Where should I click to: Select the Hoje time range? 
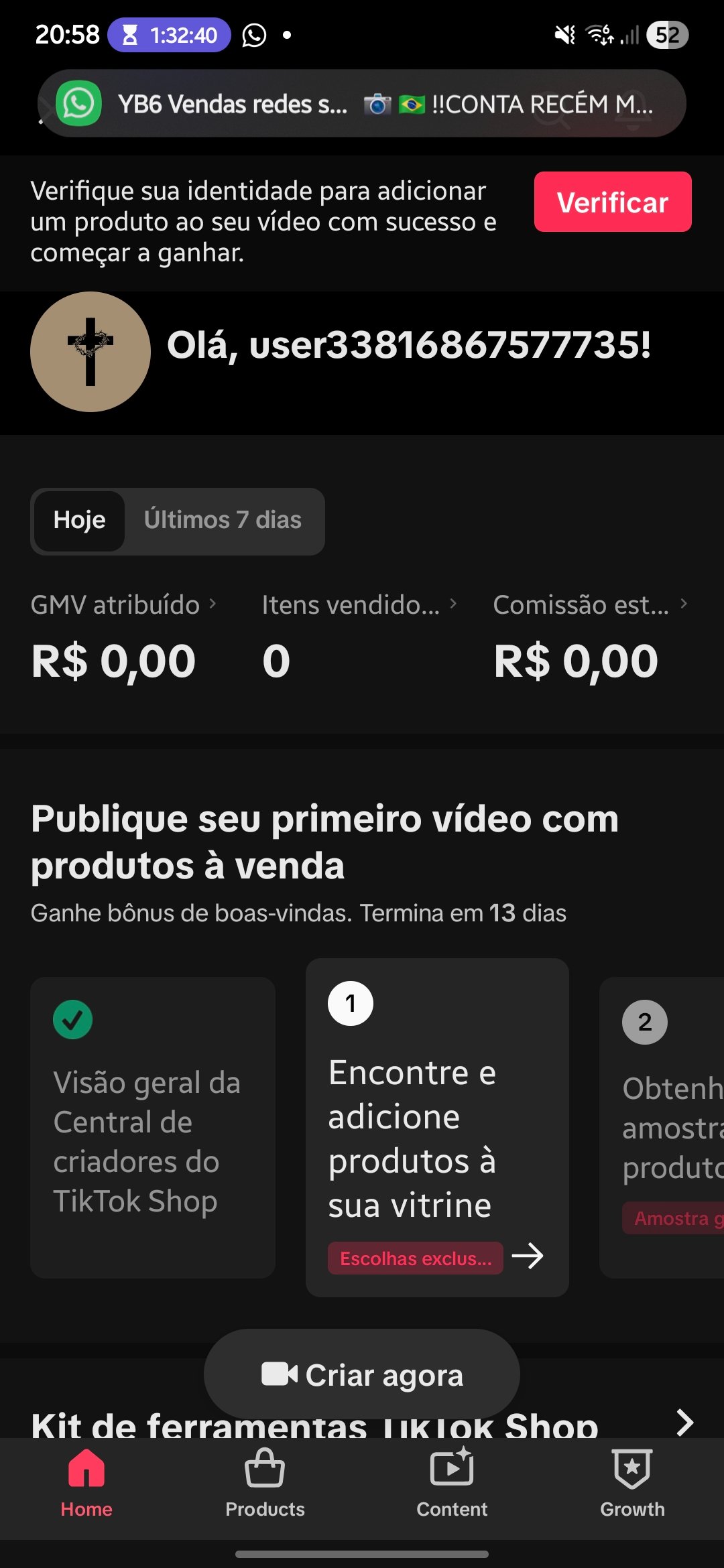click(x=79, y=520)
